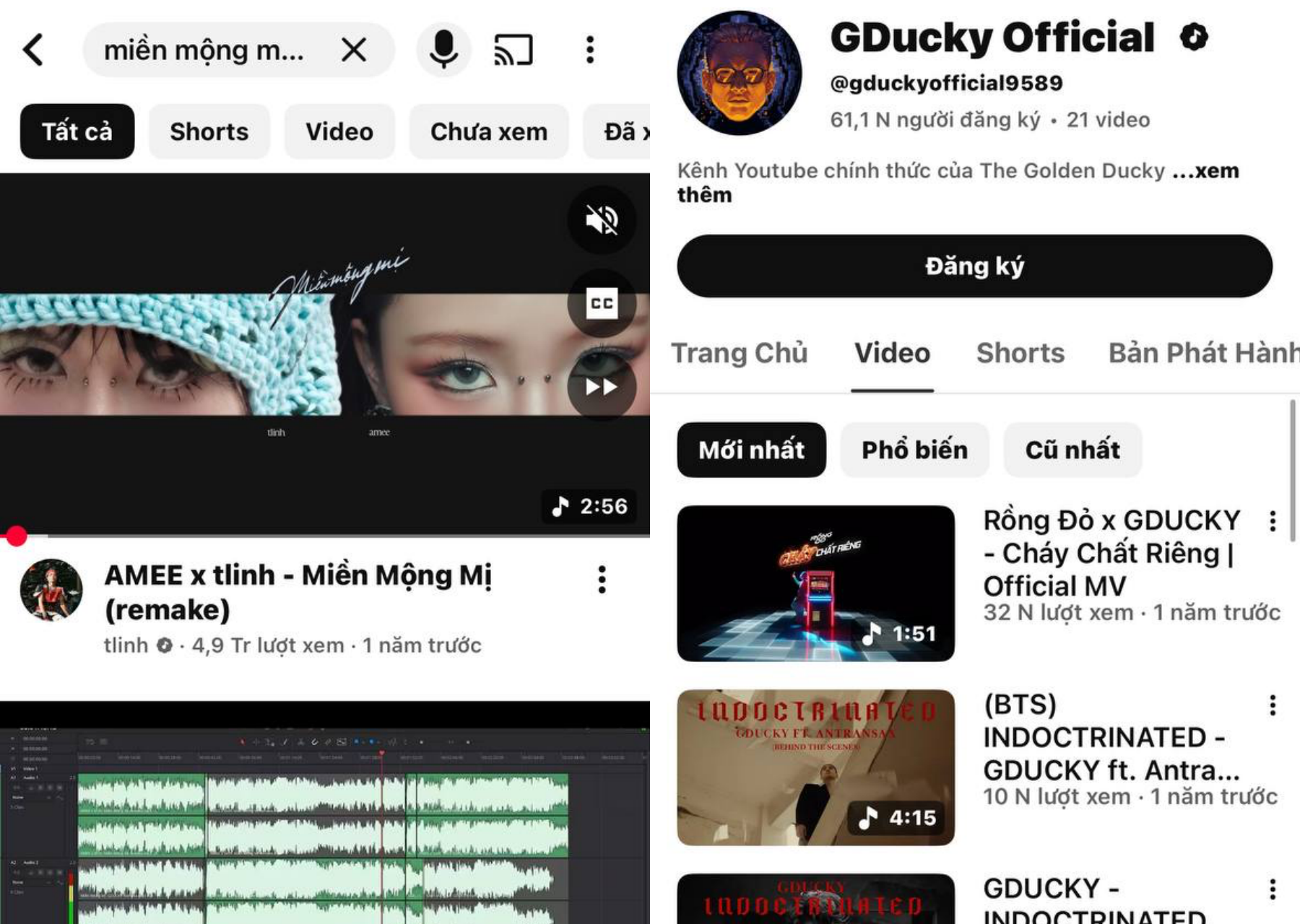Viewport: 1300px width, 924px height.
Task: Sort channel videos by Phổ biến
Action: point(914,450)
